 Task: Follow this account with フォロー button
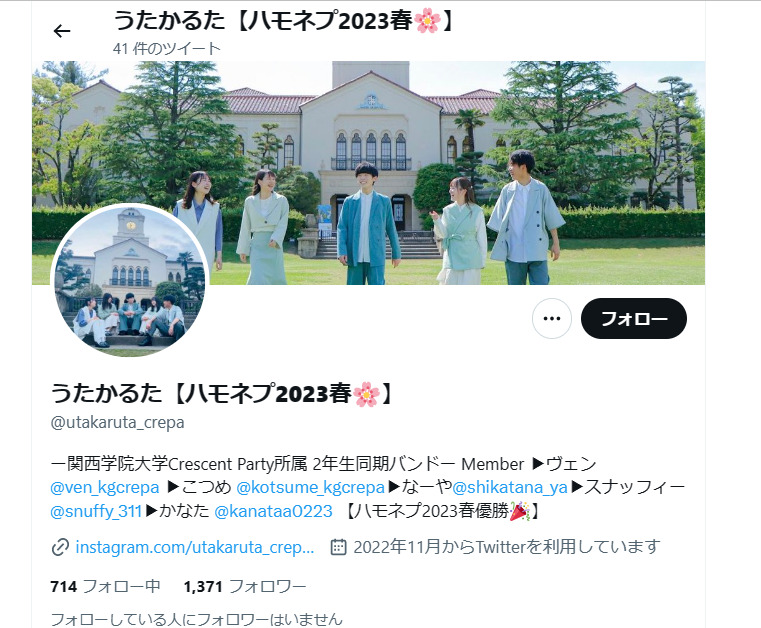[633, 319]
